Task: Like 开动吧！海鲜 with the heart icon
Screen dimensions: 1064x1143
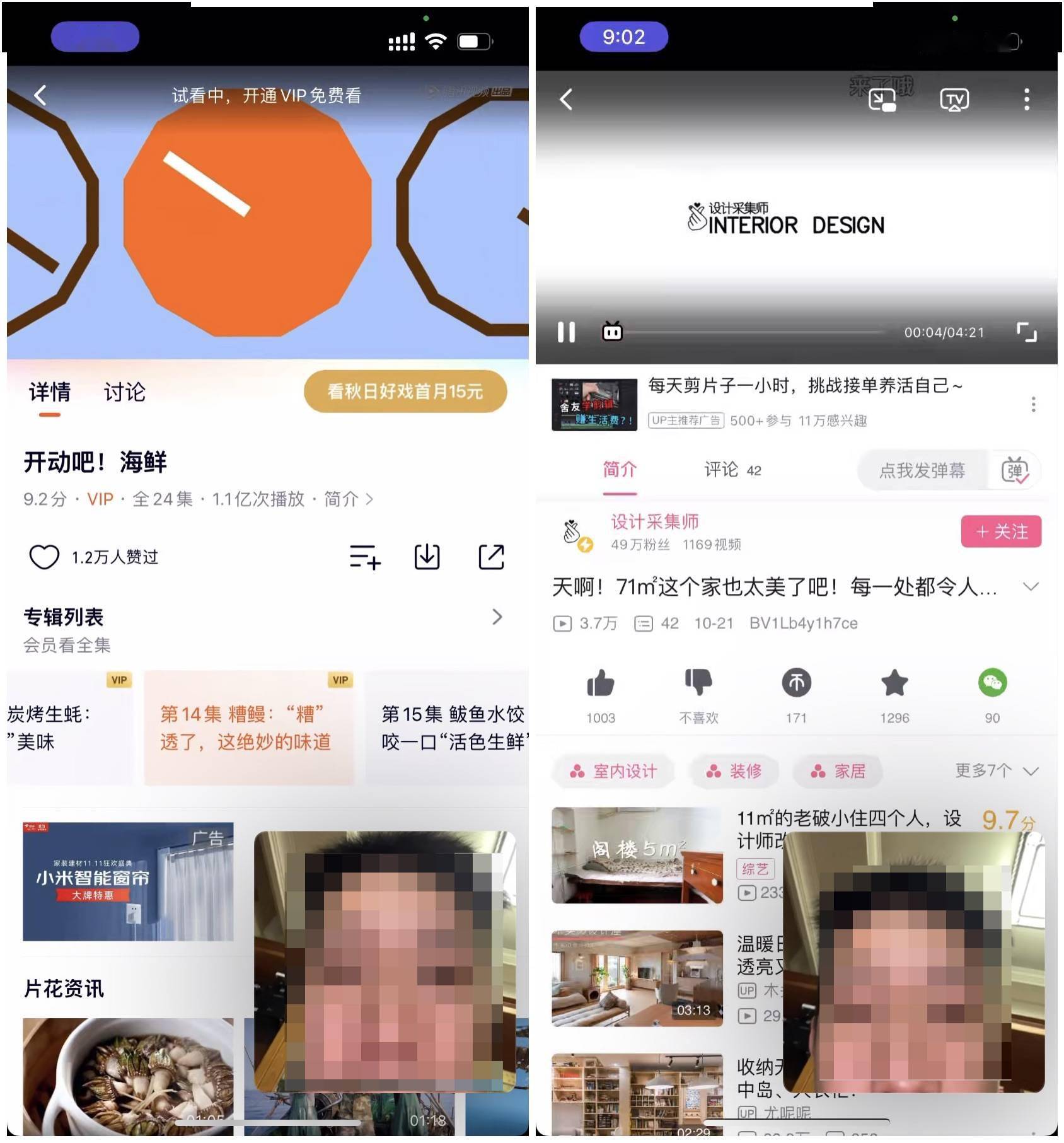Action: click(44, 557)
